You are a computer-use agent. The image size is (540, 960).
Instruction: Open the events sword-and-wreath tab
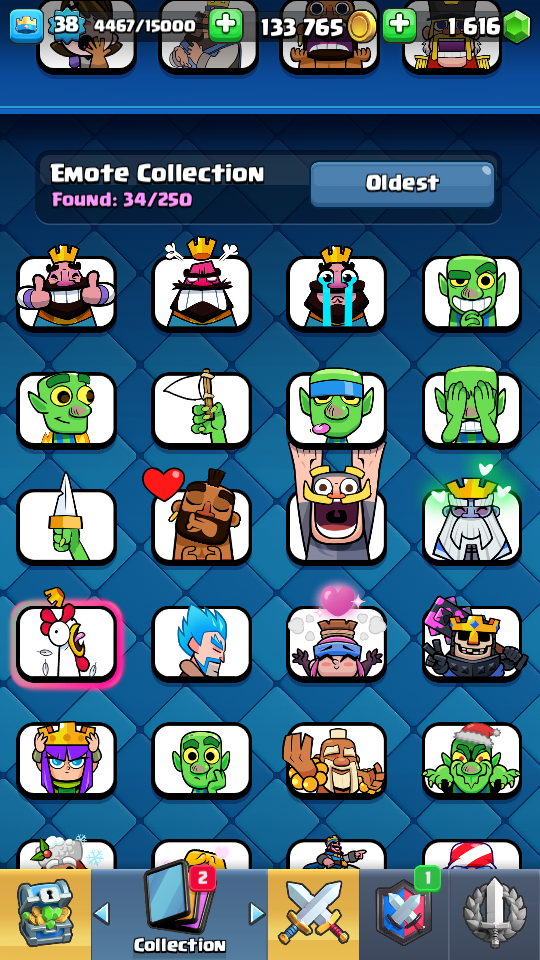(495, 914)
